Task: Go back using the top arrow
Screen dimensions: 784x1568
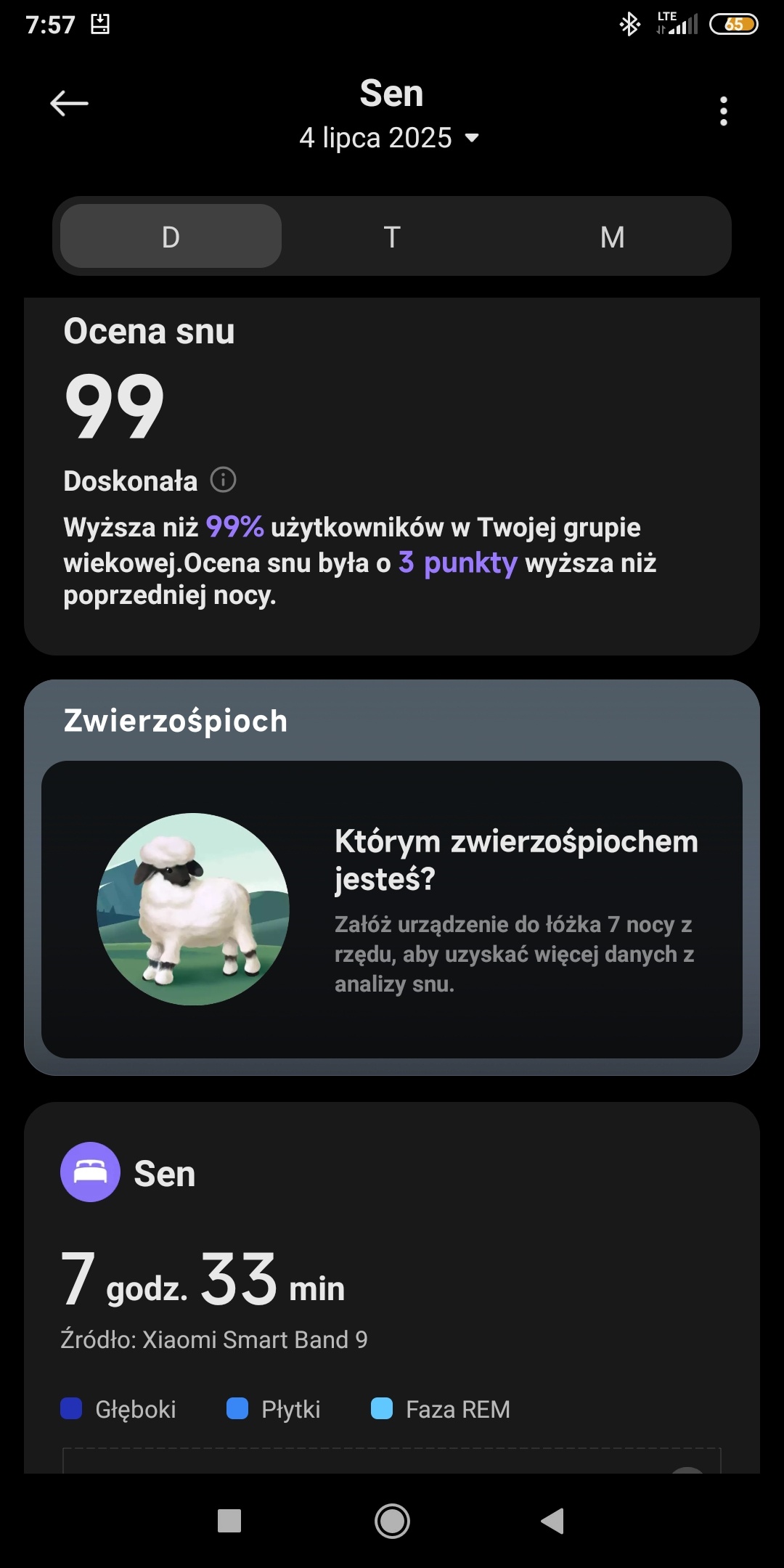Action: 69,104
